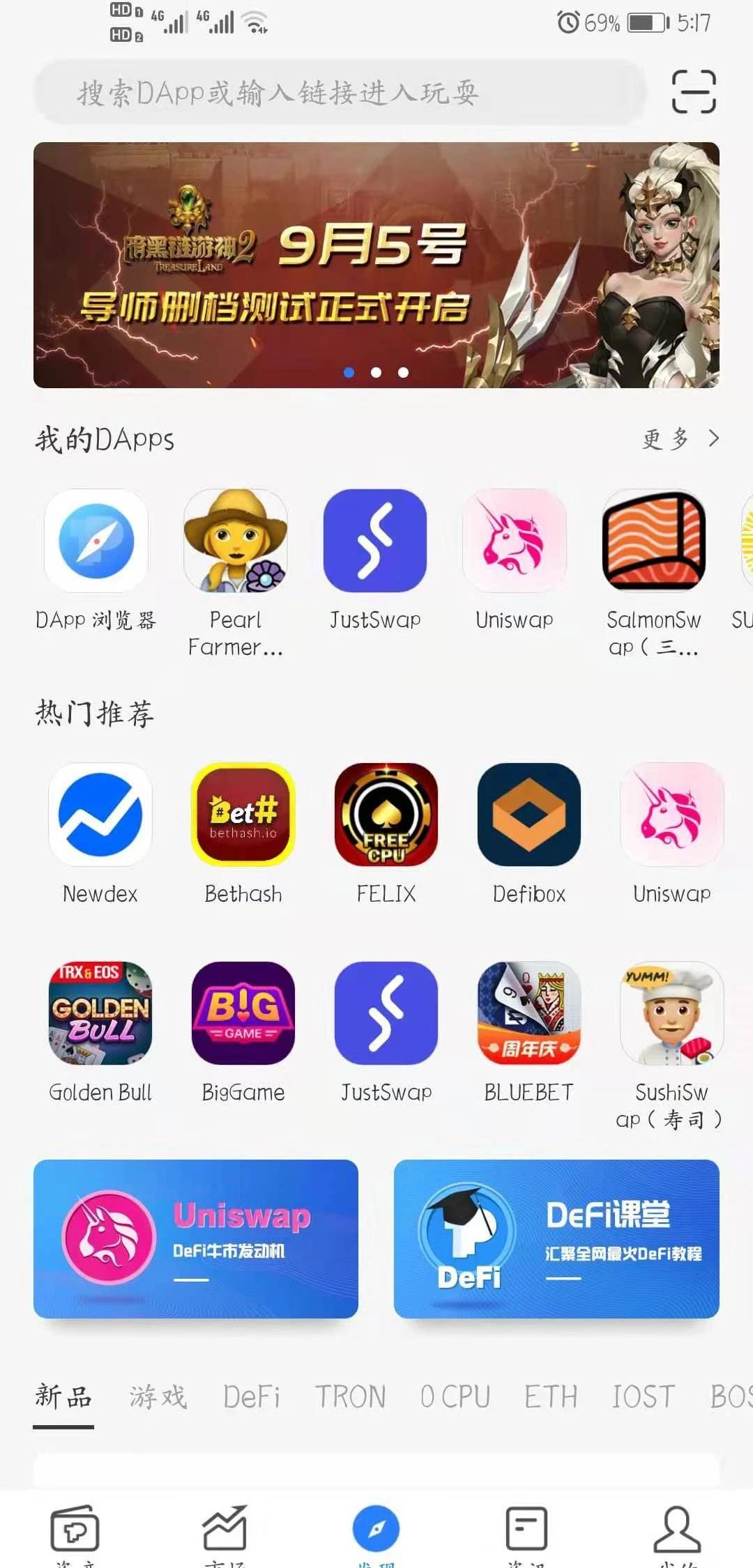Open the September 5 game test banner
The height and width of the screenshot is (1568, 753).
tap(376, 265)
